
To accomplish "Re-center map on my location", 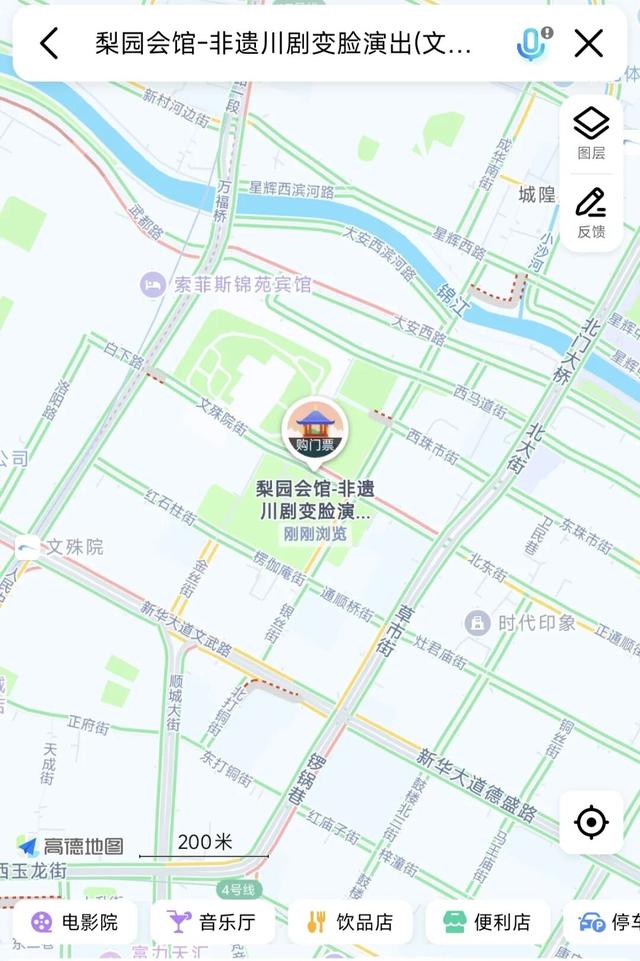I will 591,822.
